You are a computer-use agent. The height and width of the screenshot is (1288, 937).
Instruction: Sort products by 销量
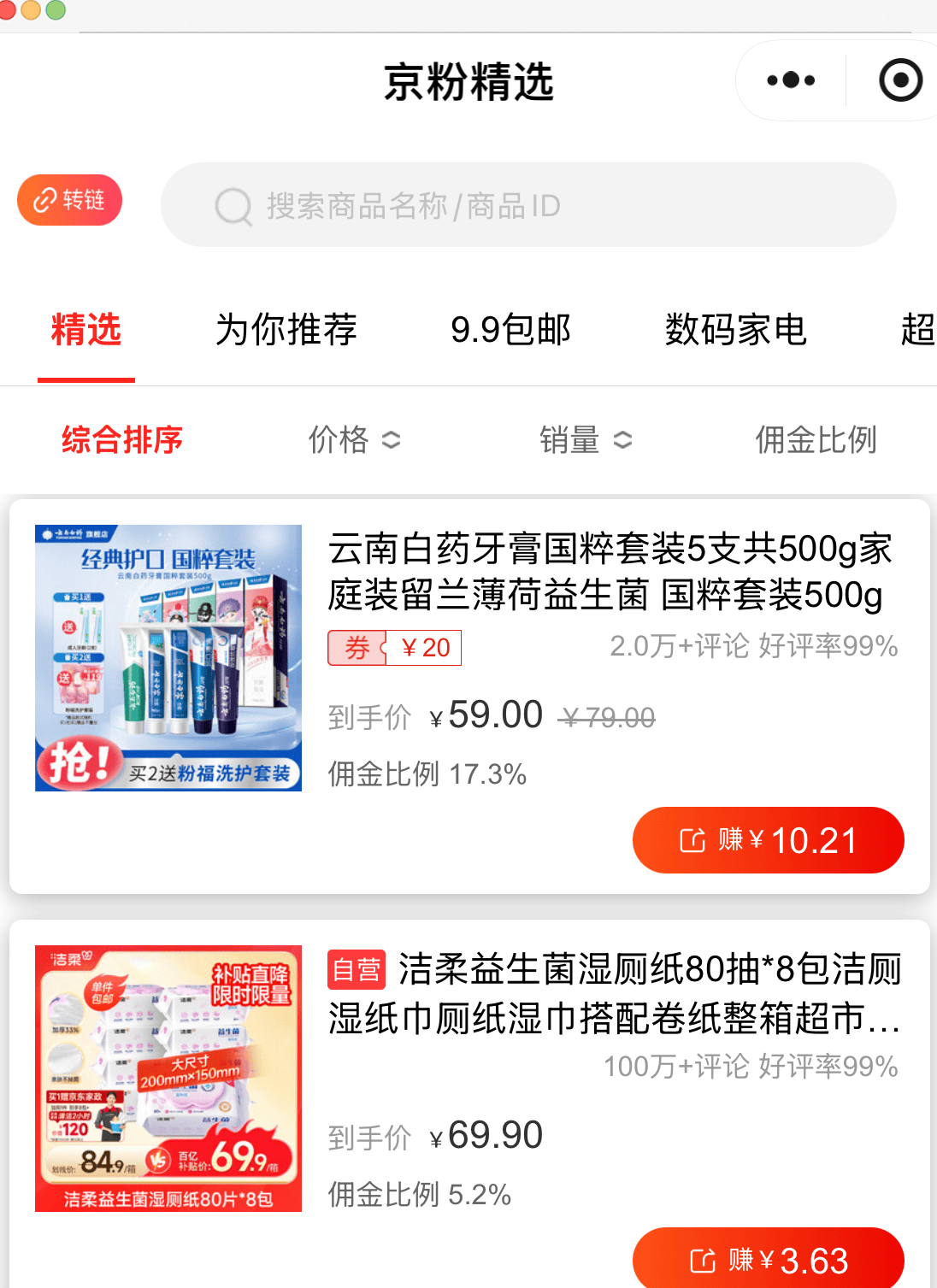click(586, 440)
